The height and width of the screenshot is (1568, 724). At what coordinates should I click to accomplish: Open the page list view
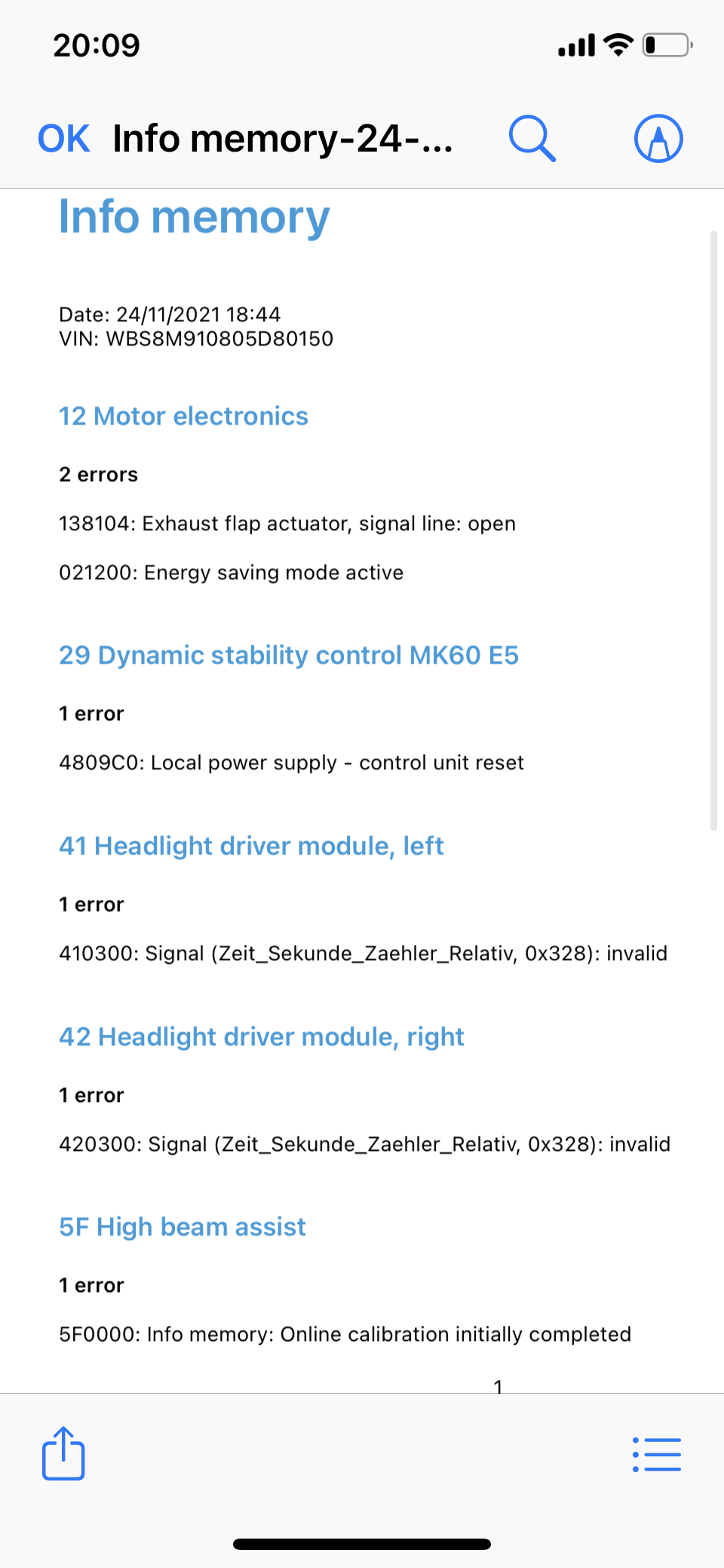pos(657,1455)
